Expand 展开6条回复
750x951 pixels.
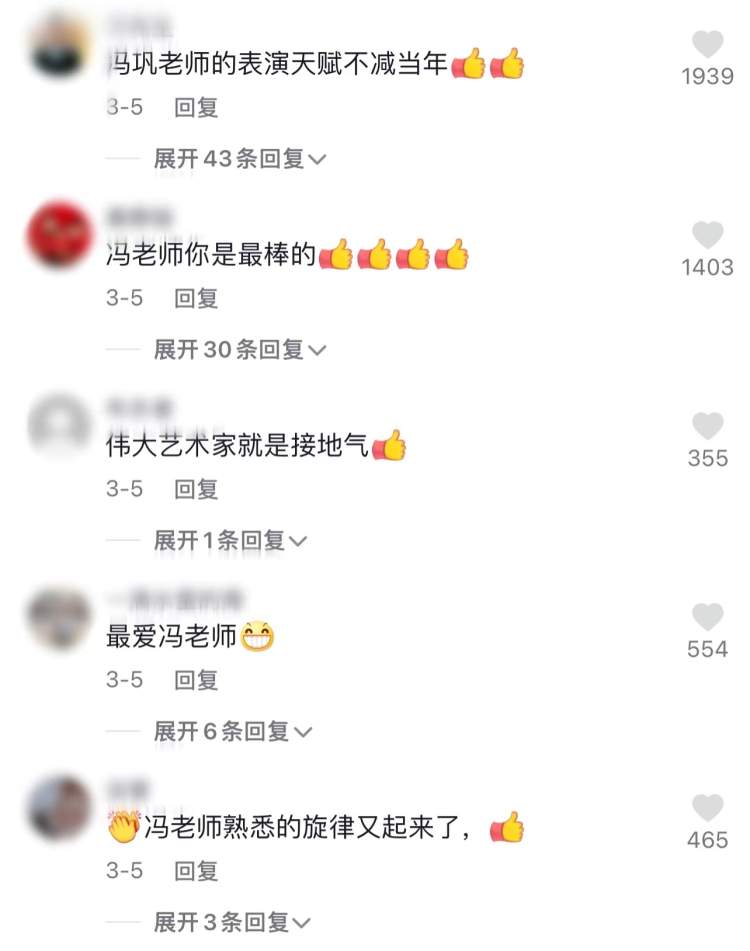232,732
